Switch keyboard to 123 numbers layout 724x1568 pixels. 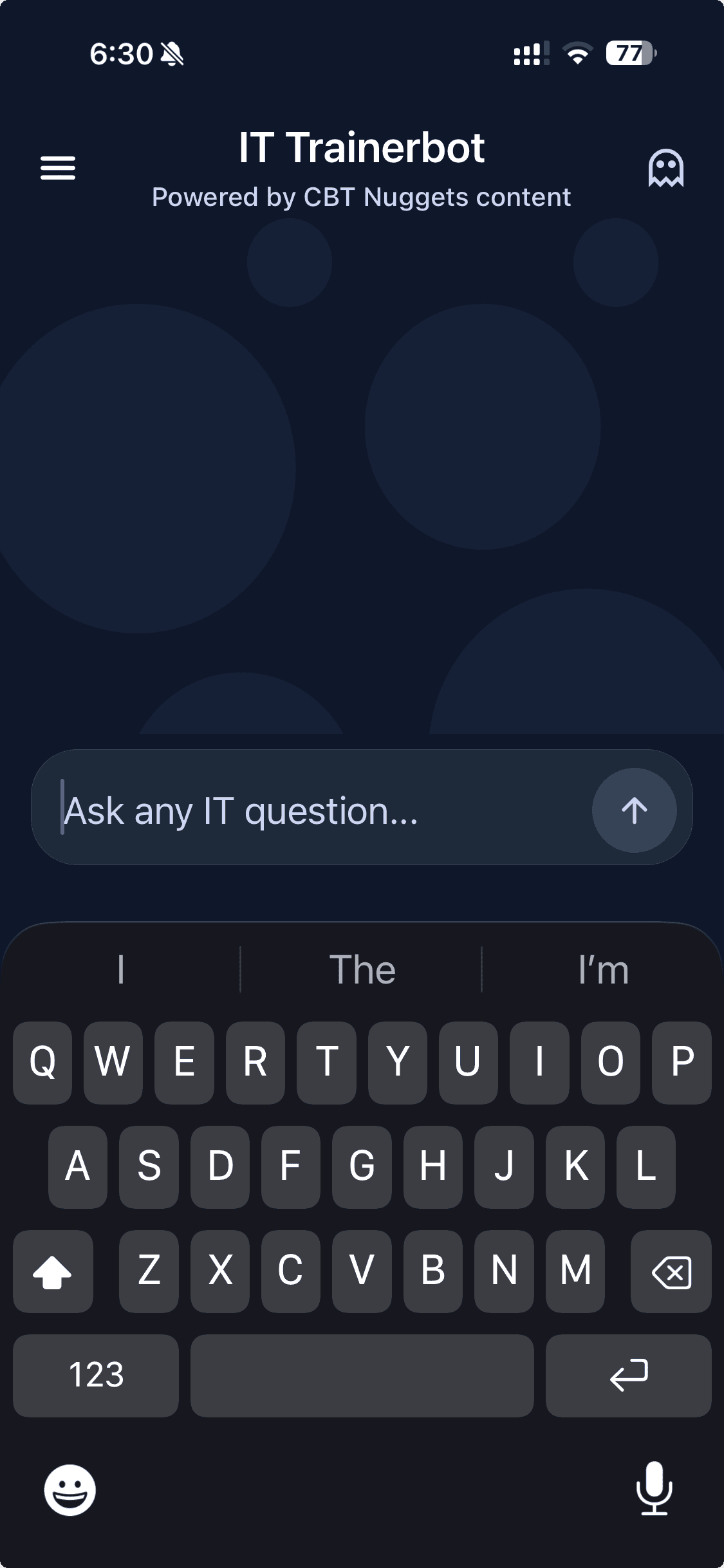click(96, 1376)
